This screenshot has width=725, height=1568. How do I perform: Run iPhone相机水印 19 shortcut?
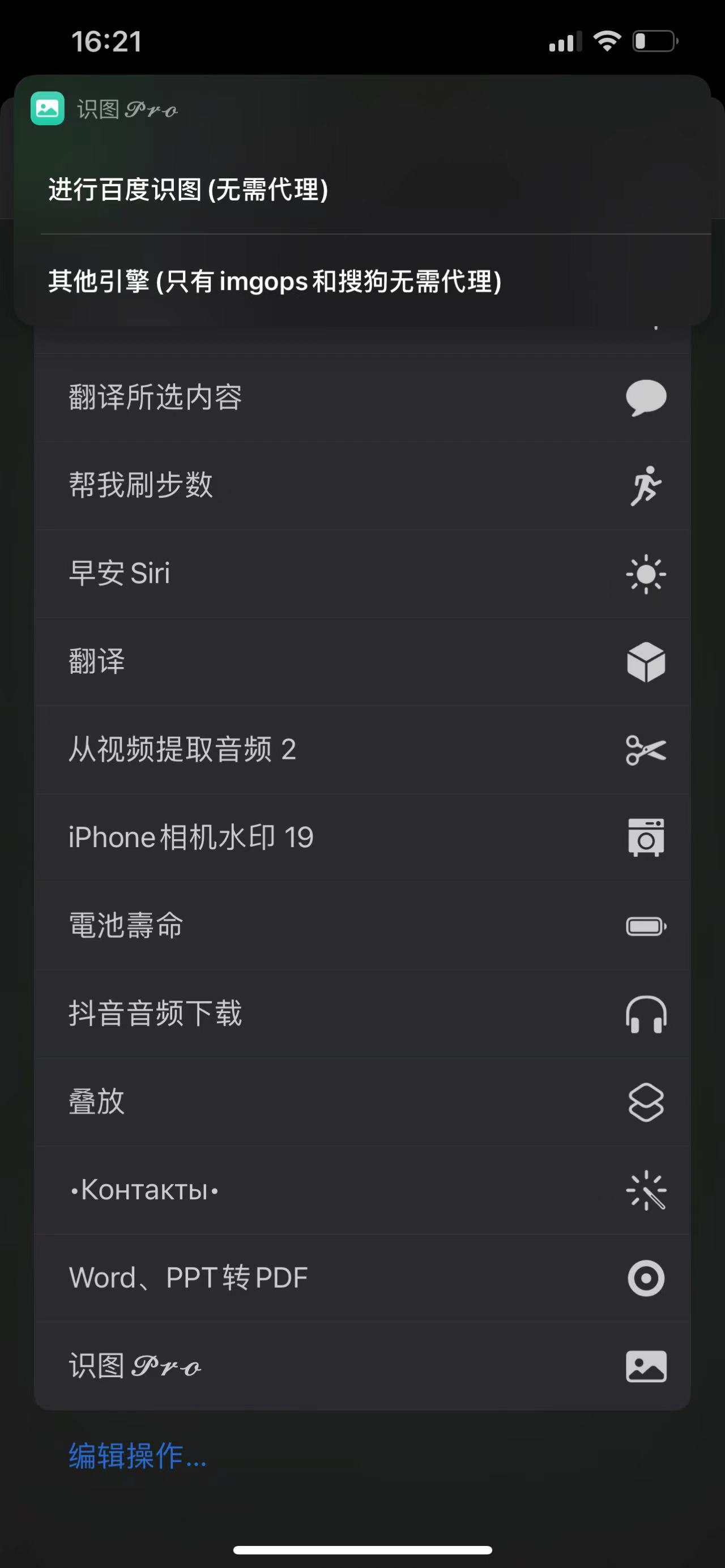(x=362, y=838)
